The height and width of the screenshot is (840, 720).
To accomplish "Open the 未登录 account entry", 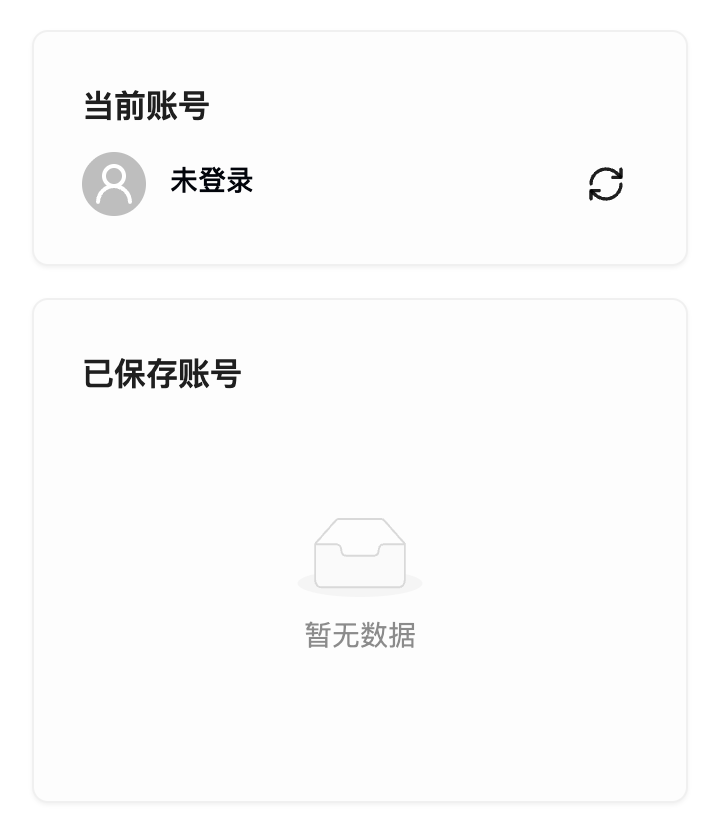I will coord(211,182).
